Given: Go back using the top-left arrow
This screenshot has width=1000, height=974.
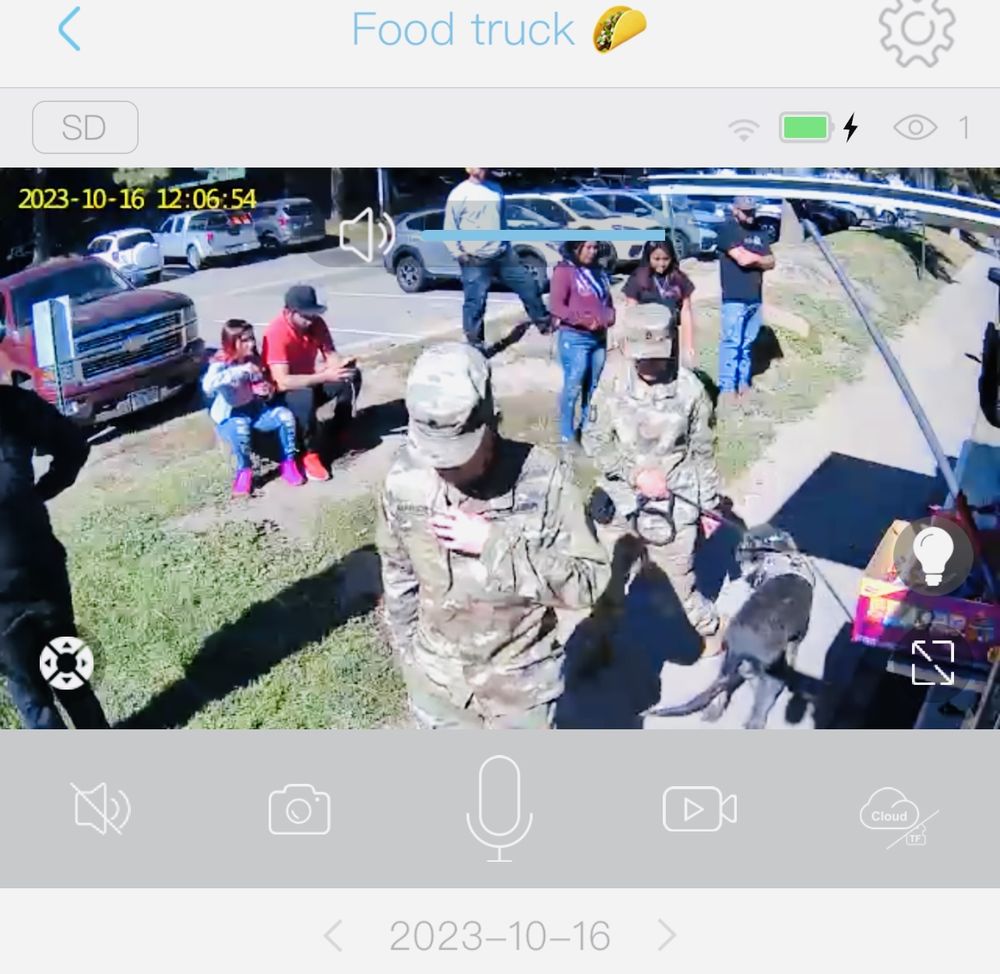Looking at the screenshot, I should pos(69,30).
